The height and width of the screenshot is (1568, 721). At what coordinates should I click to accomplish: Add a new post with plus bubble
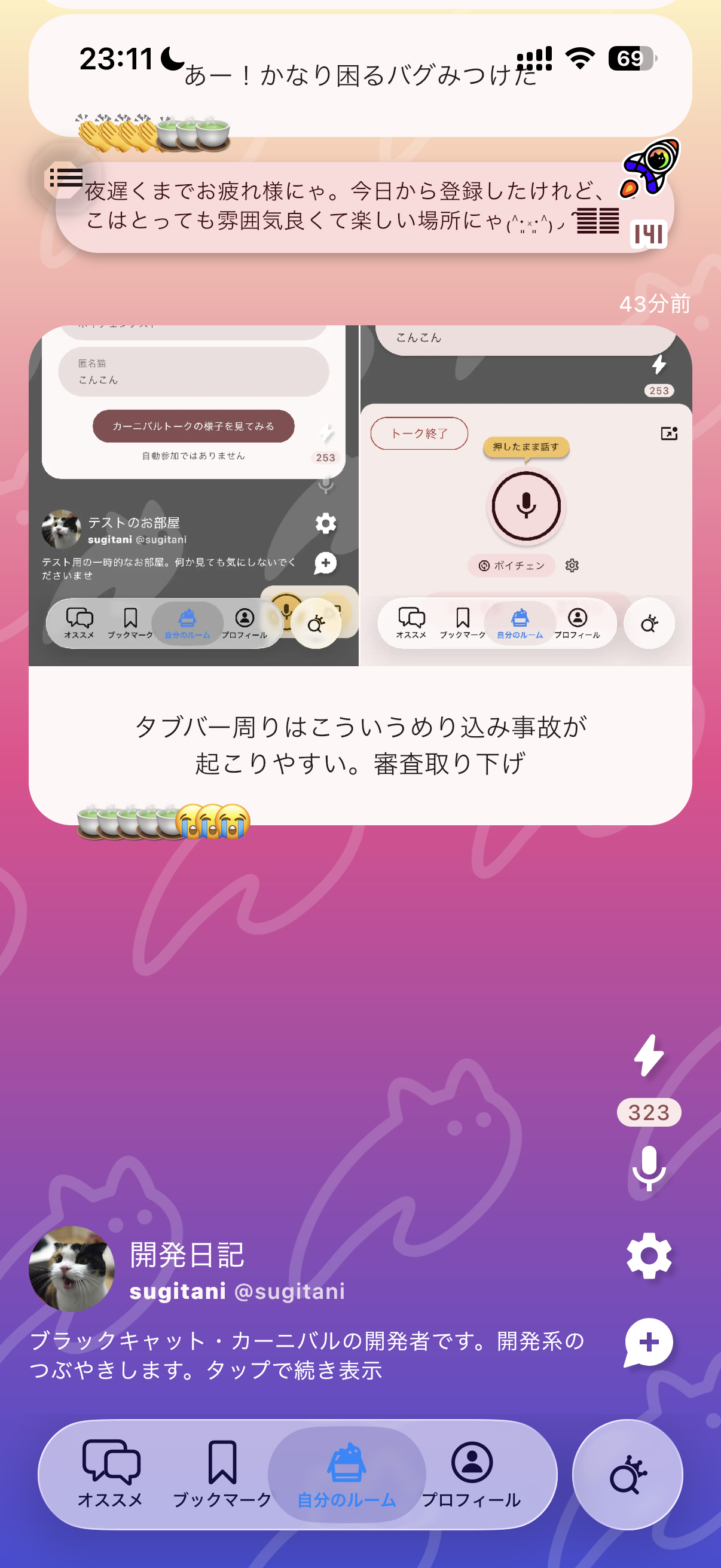click(x=649, y=1343)
